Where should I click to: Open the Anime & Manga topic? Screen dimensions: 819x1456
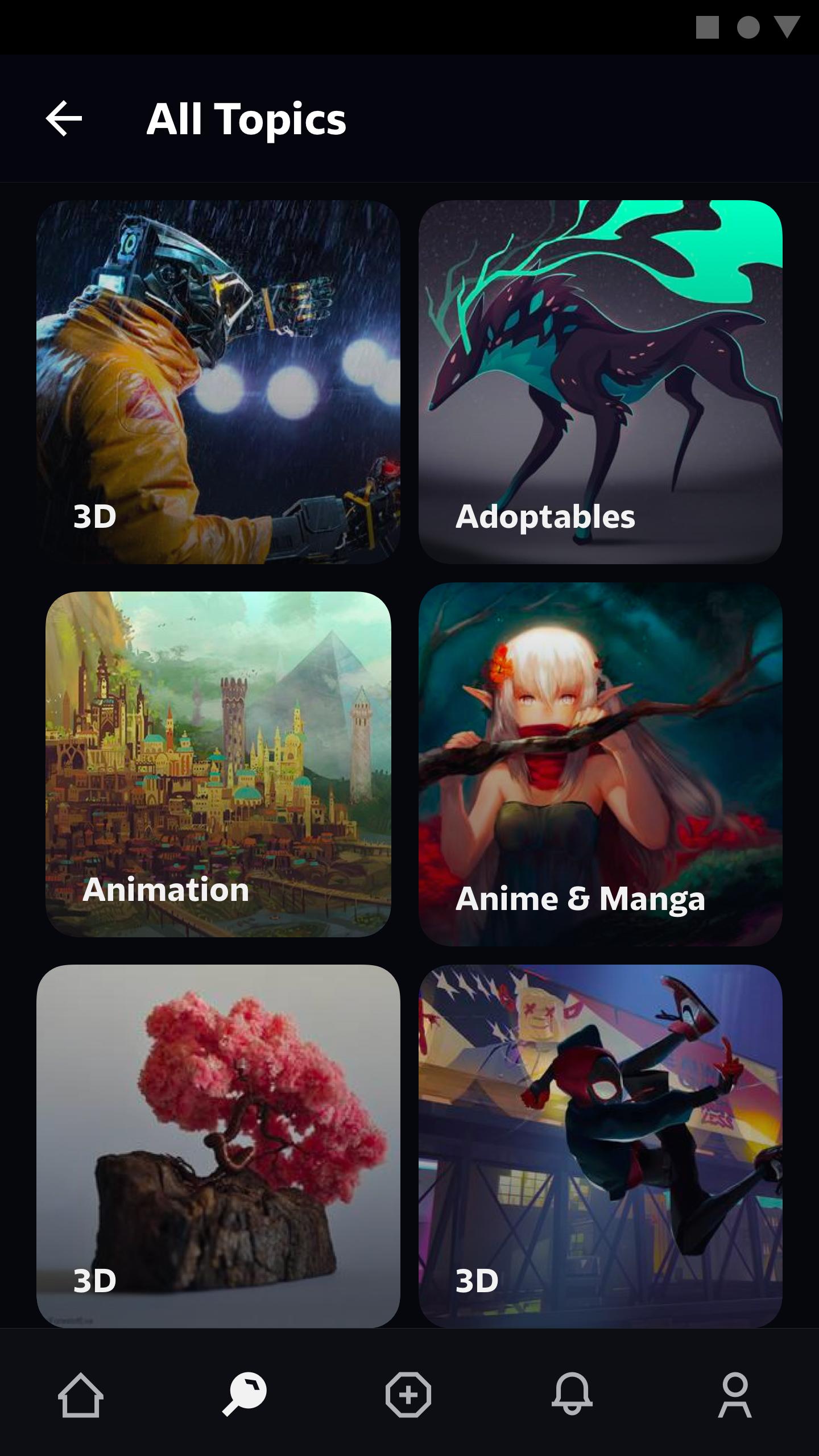tap(600, 764)
